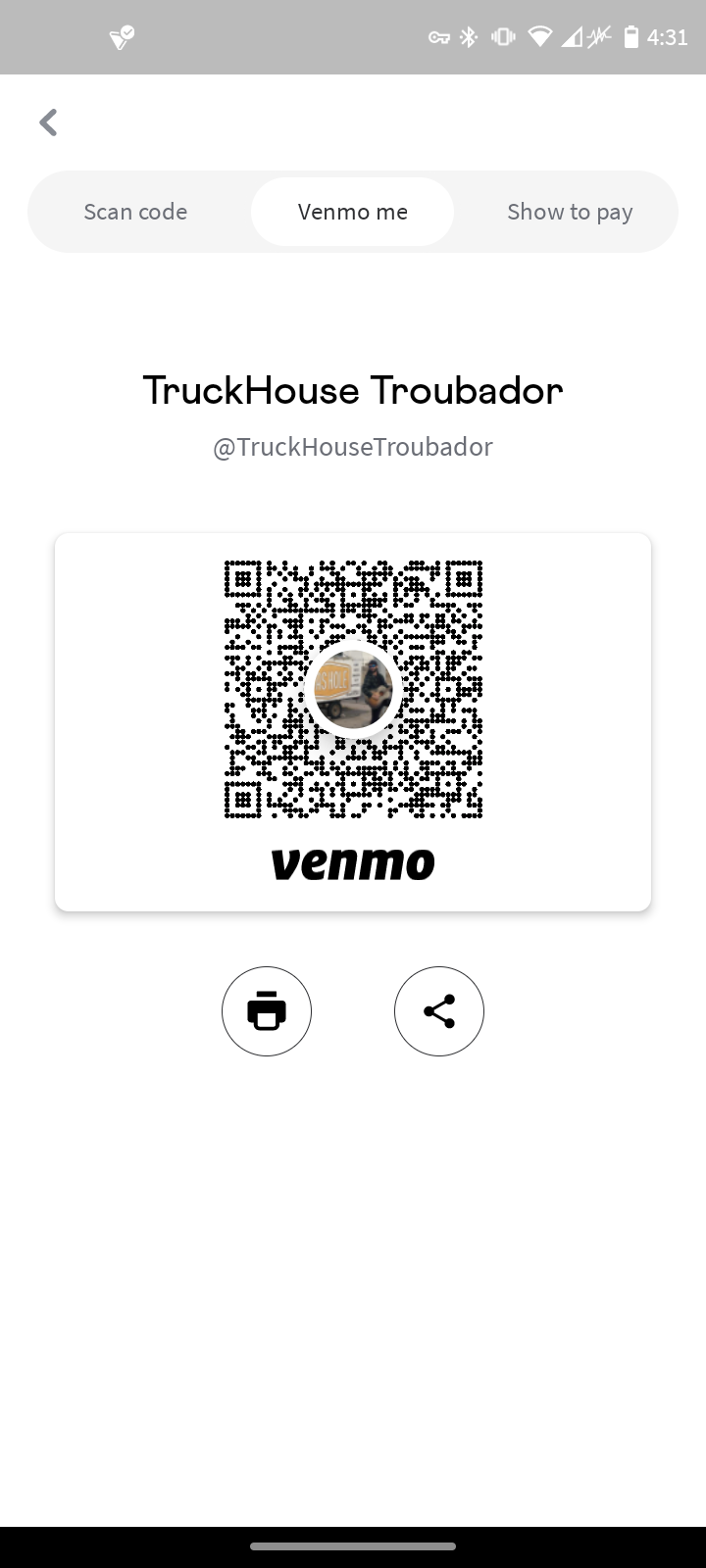This screenshot has width=706, height=1568.
Task: Open the Show to pay tab
Action: click(570, 212)
